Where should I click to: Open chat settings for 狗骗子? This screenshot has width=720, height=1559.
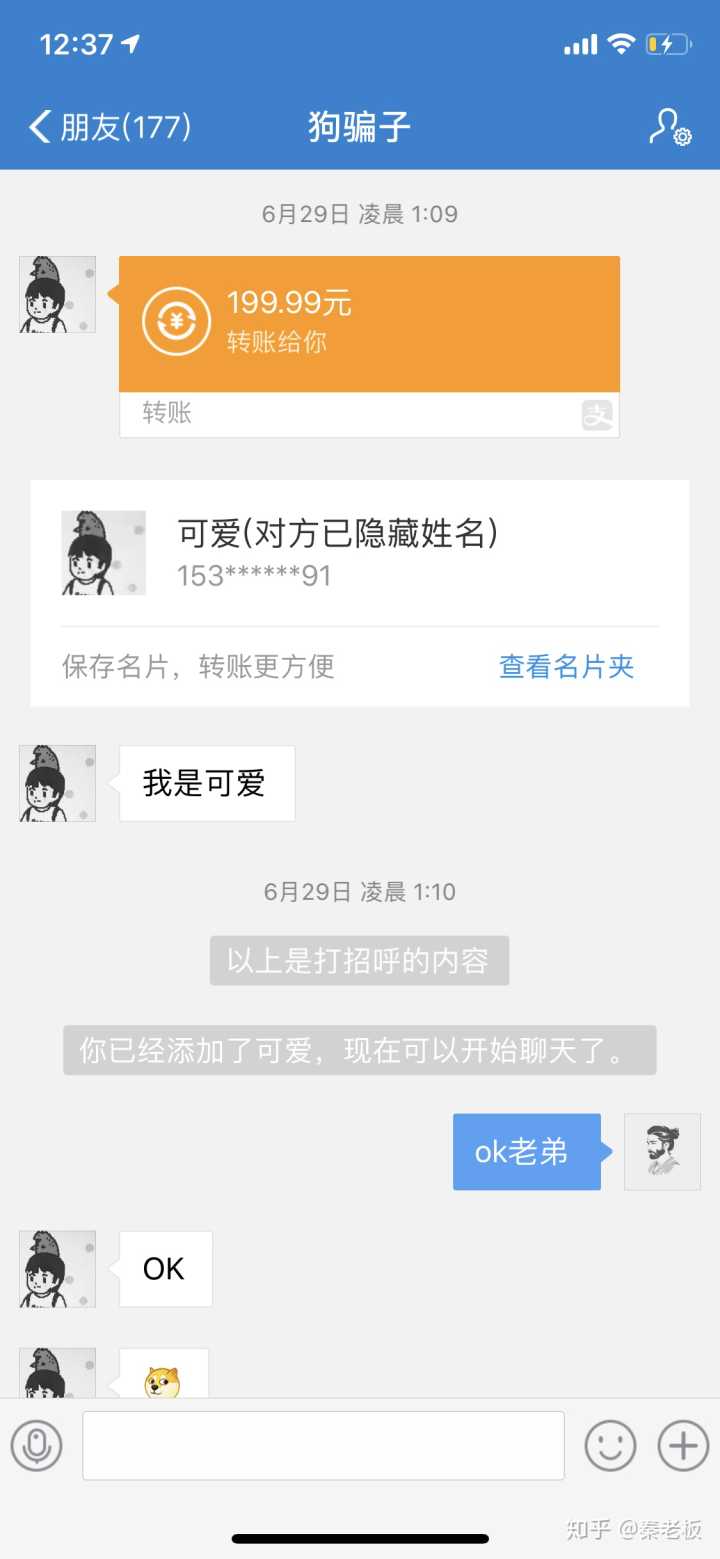669,128
